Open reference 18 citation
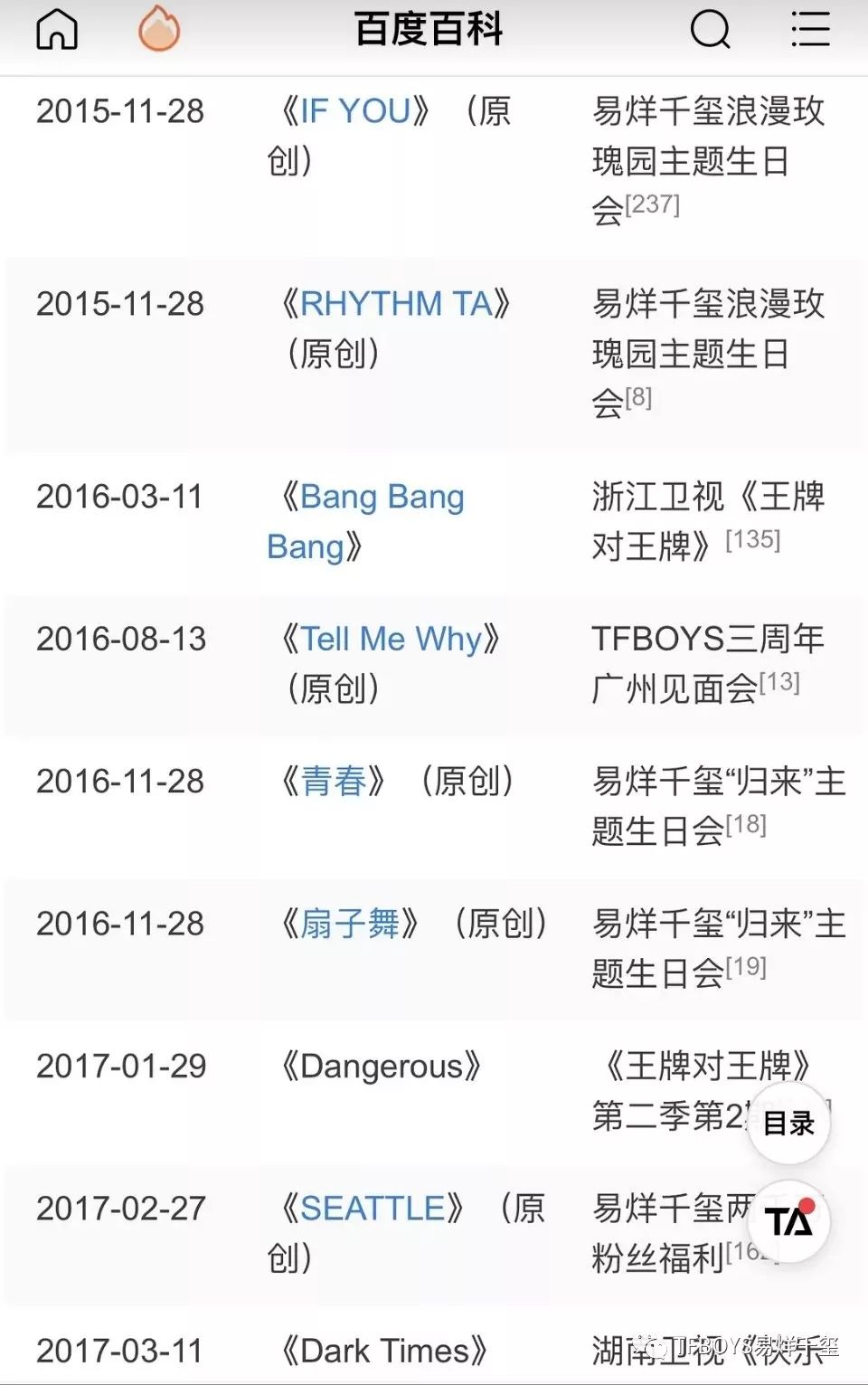The width and height of the screenshot is (868, 1385). click(746, 824)
